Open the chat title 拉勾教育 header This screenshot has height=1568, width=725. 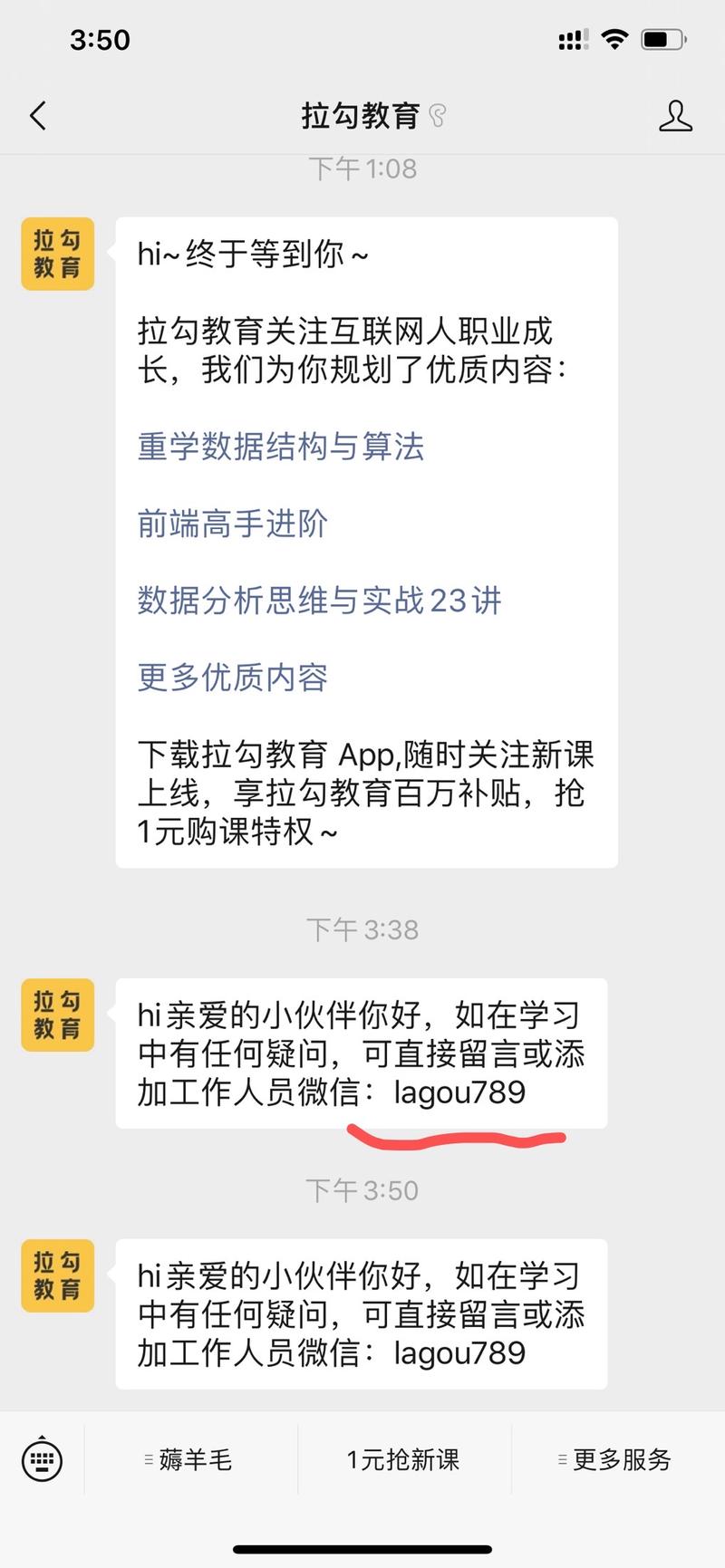coord(362,116)
